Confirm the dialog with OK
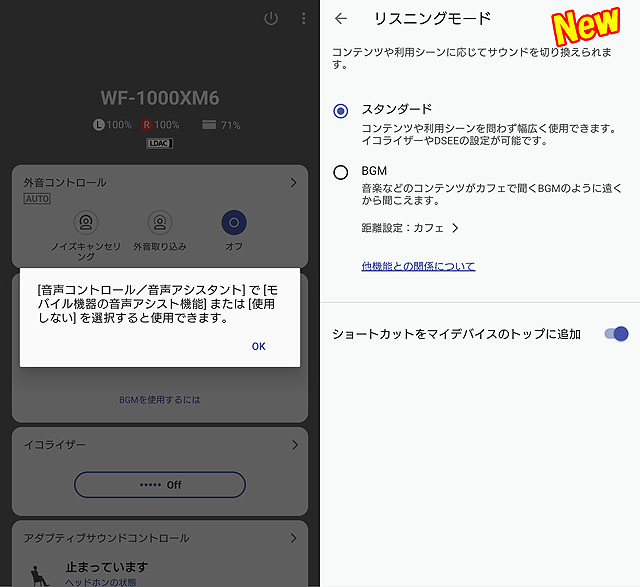The height and width of the screenshot is (587, 640). (258, 346)
